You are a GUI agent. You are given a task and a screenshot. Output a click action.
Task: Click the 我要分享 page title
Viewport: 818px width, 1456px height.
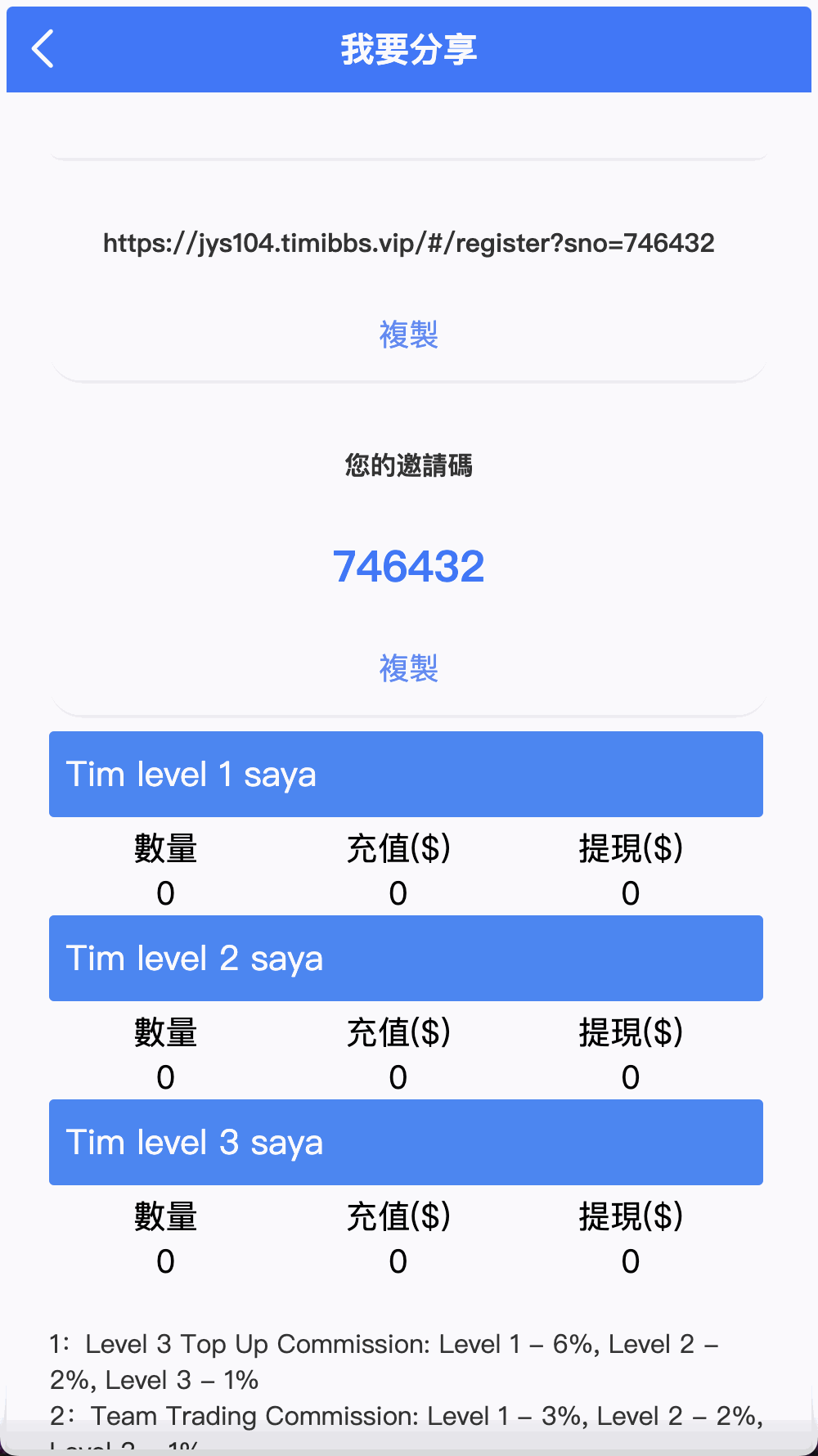pos(408,49)
